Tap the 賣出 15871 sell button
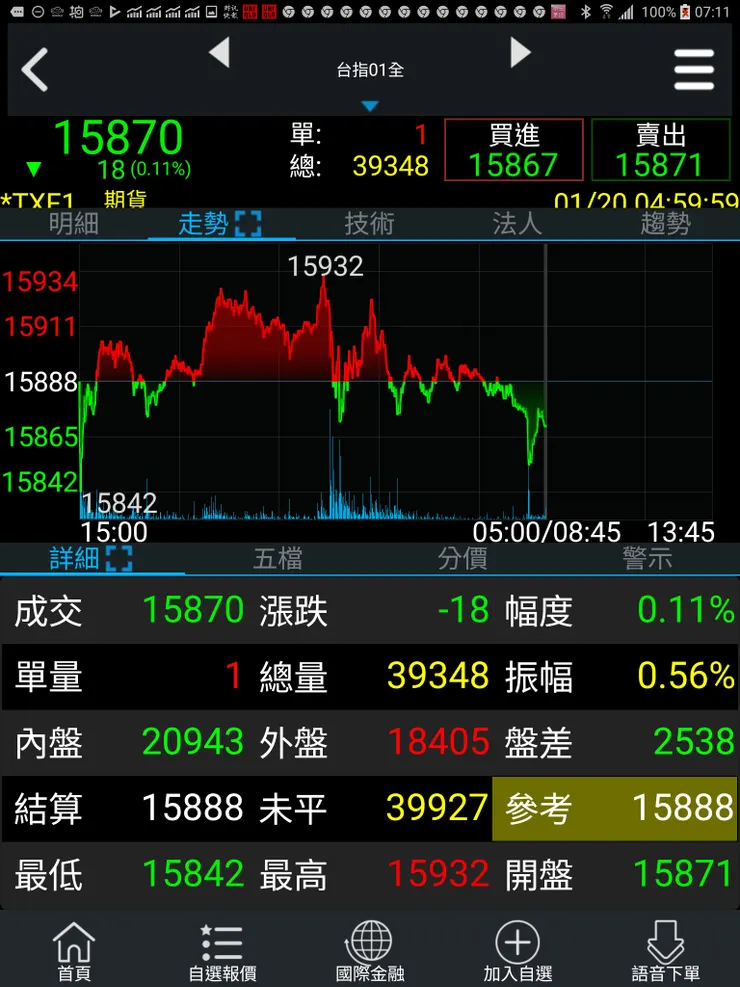 point(661,150)
